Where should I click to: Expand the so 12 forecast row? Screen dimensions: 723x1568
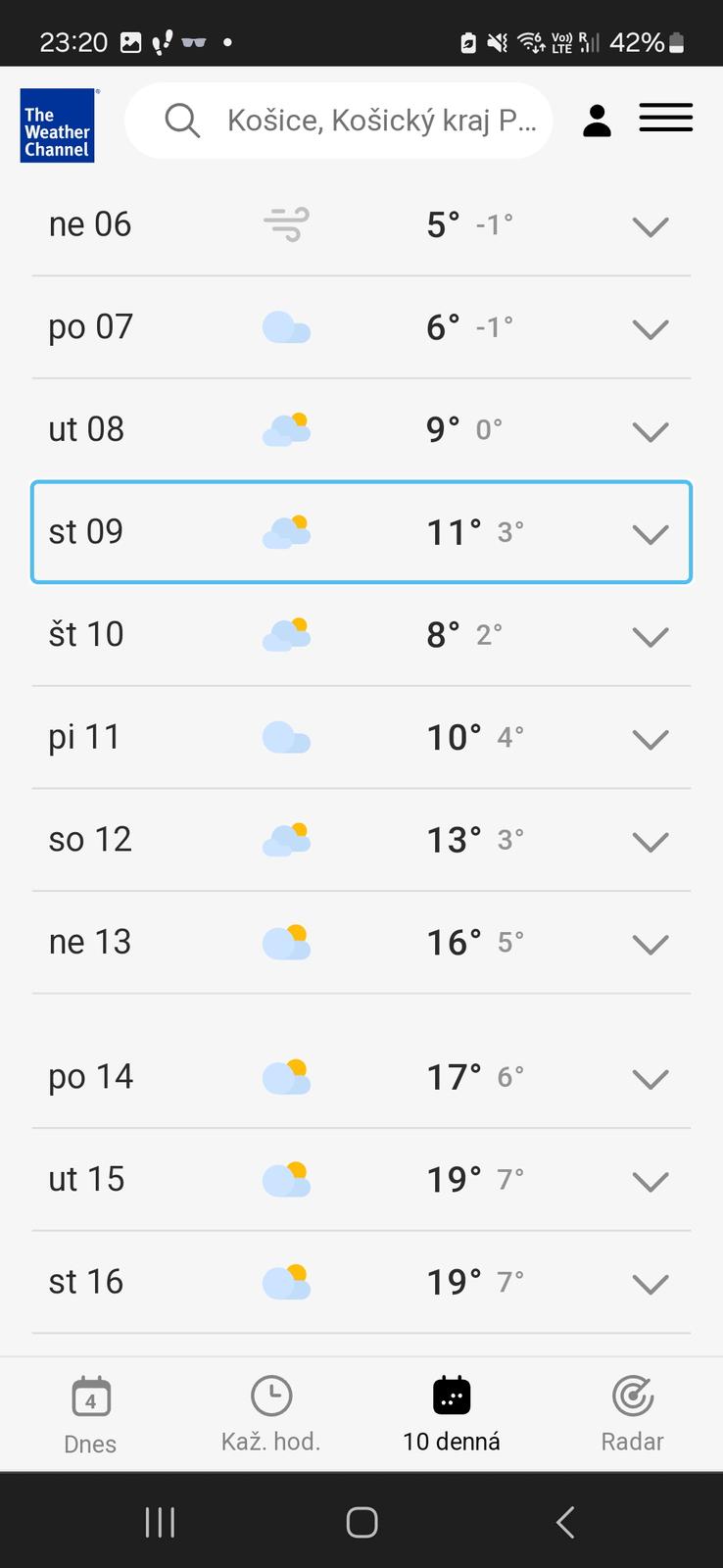(x=650, y=841)
